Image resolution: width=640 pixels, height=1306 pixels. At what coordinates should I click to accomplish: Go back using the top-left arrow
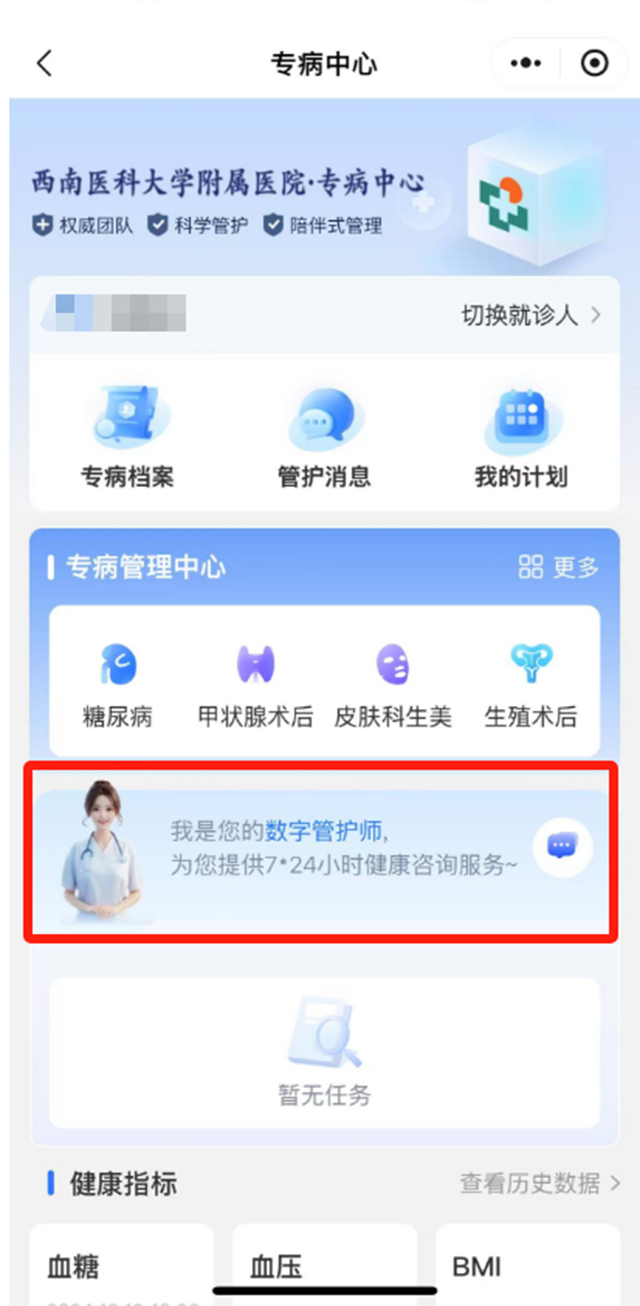(x=44, y=64)
